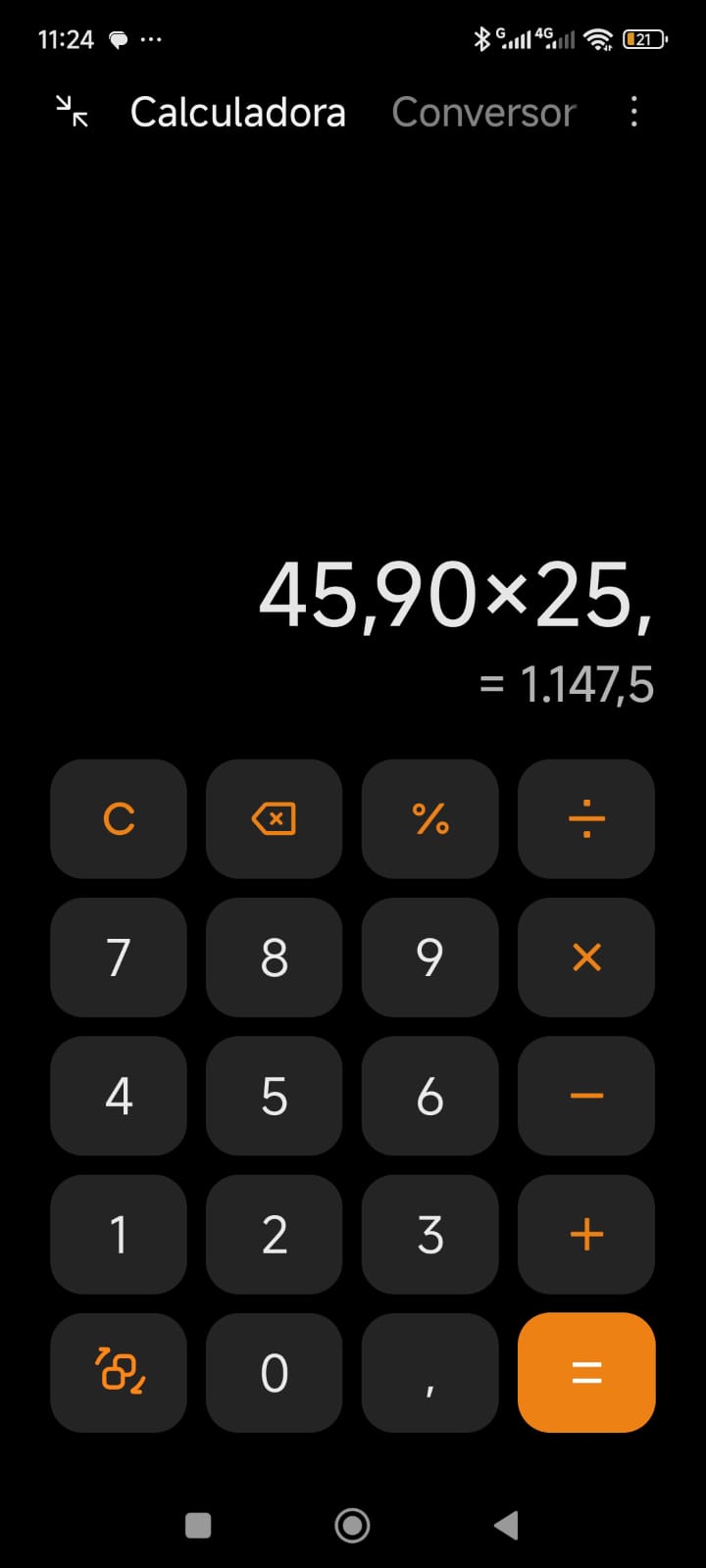This screenshot has height=1568, width=706.
Task: Enter the digit 2
Action: pos(274,1235)
